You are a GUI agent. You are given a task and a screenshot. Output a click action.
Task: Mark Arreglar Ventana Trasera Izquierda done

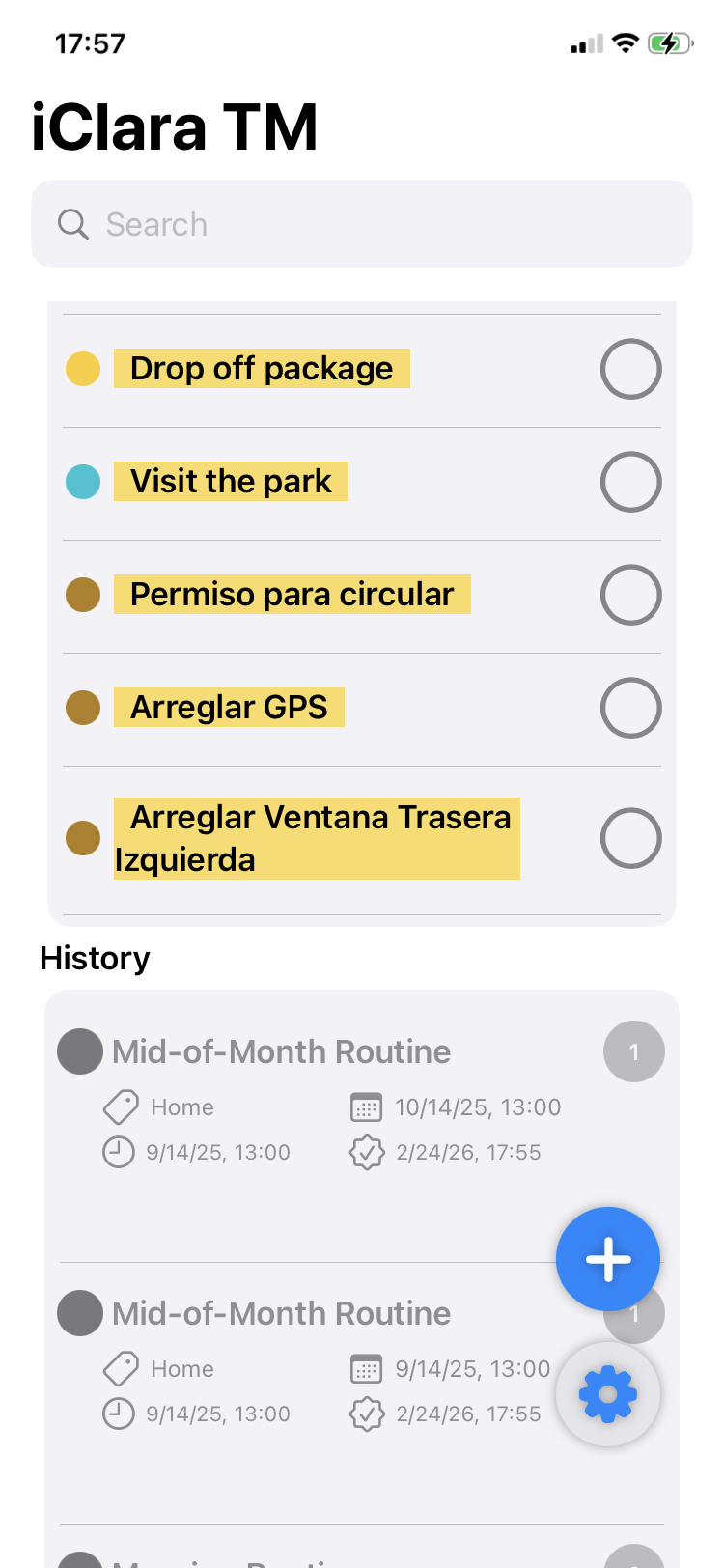pyautogui.click(x=630, y=838)
